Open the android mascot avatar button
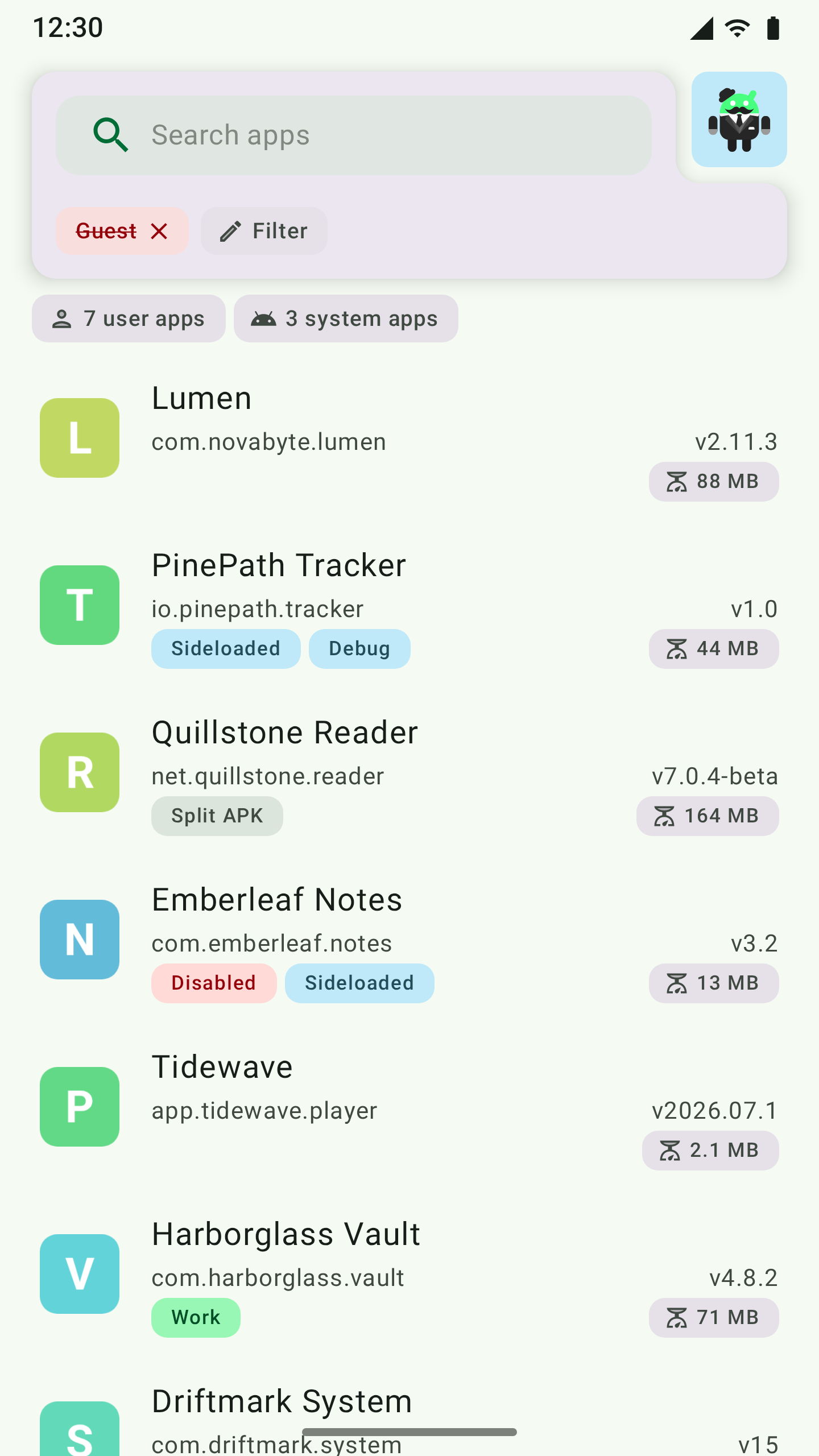819x1456 pixels. coord(739,119)
